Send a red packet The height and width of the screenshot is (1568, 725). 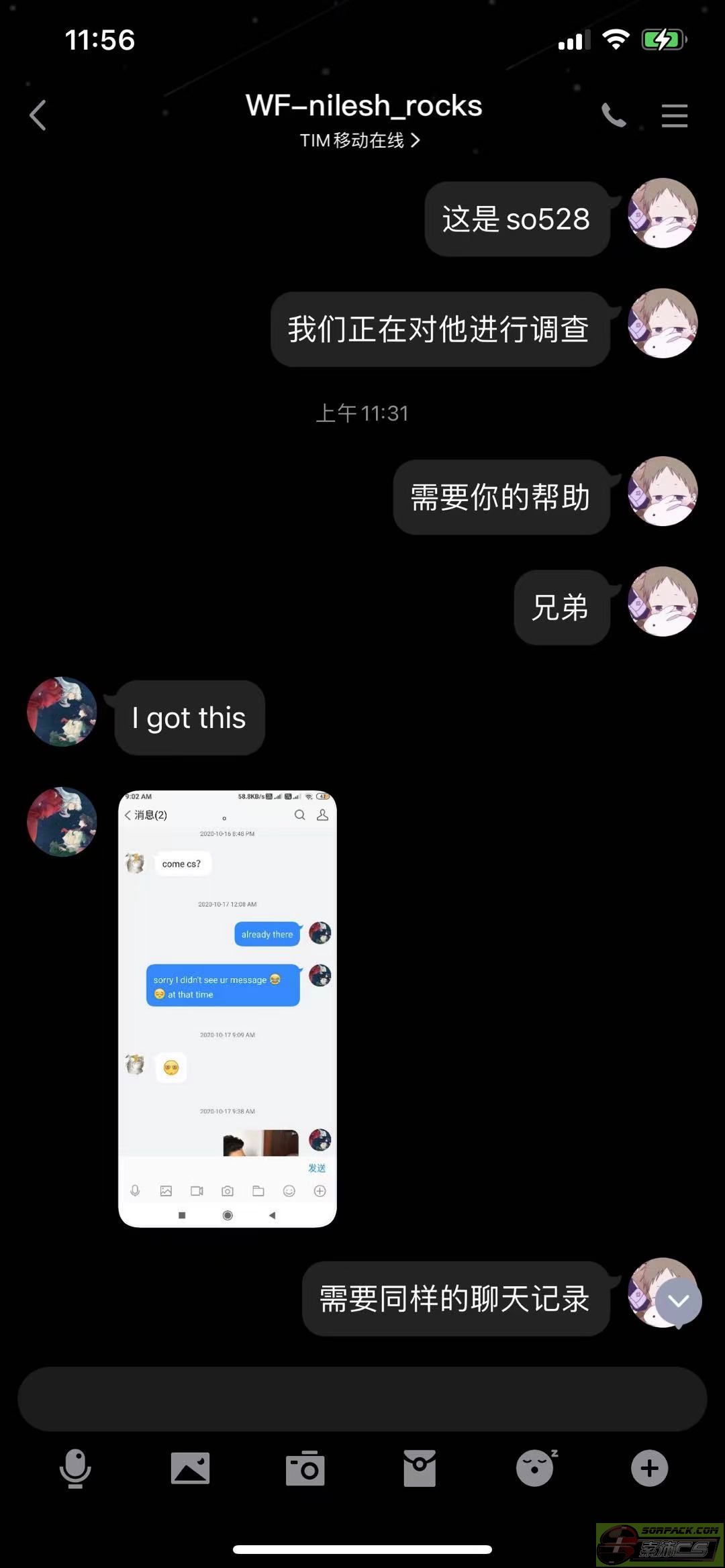point(420,1468)
